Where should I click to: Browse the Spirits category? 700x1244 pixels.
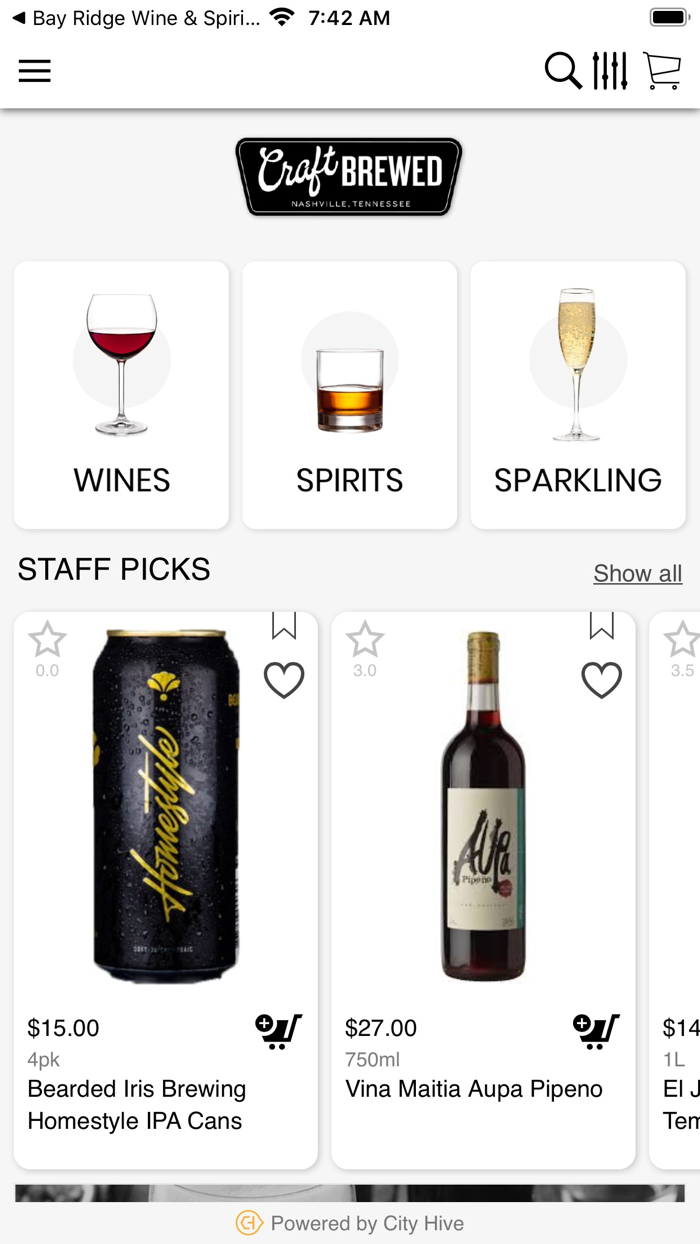(x=350, y=395)
